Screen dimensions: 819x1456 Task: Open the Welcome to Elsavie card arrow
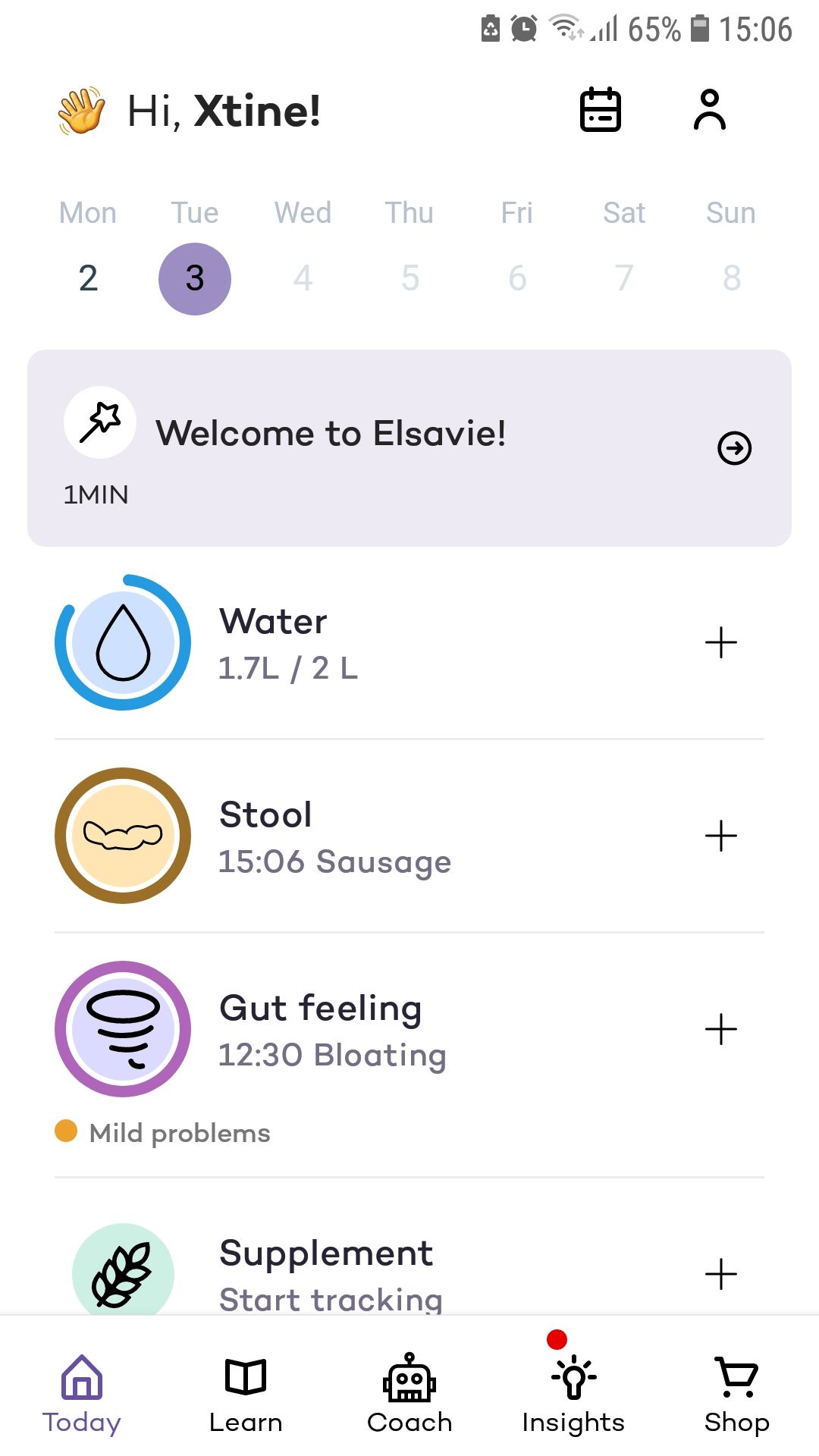click(734, 448)
